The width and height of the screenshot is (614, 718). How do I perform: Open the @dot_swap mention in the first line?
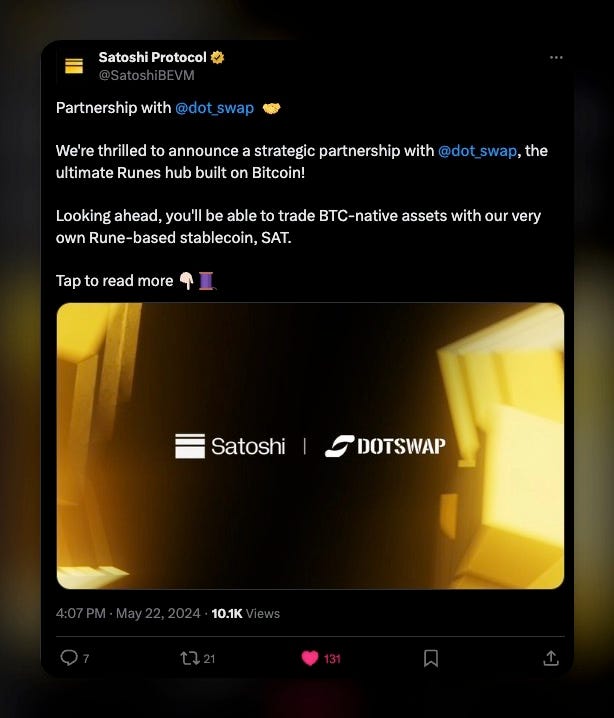214,108
